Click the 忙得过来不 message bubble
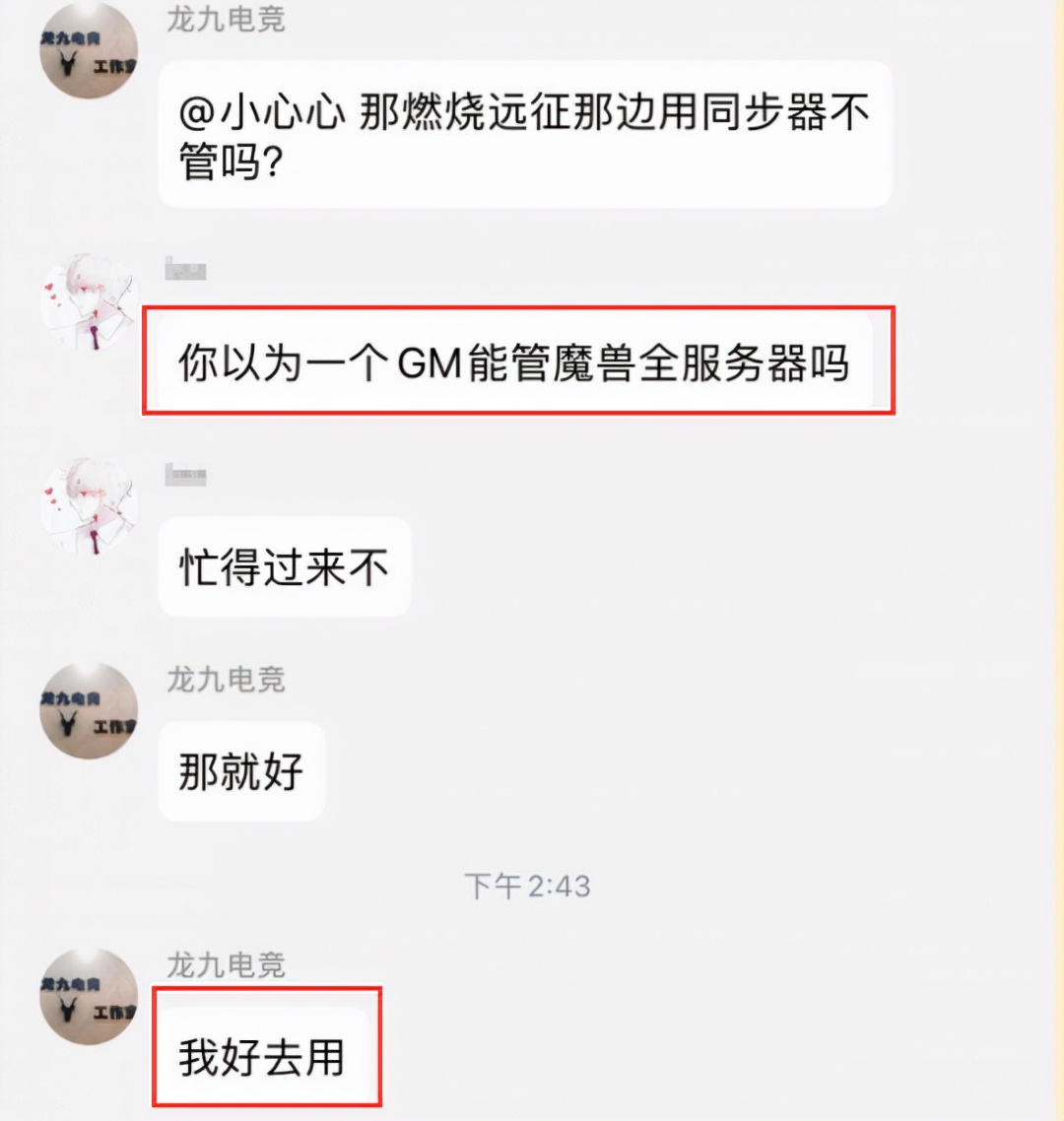This screenshot has width=1064, height=1121. 284,567
